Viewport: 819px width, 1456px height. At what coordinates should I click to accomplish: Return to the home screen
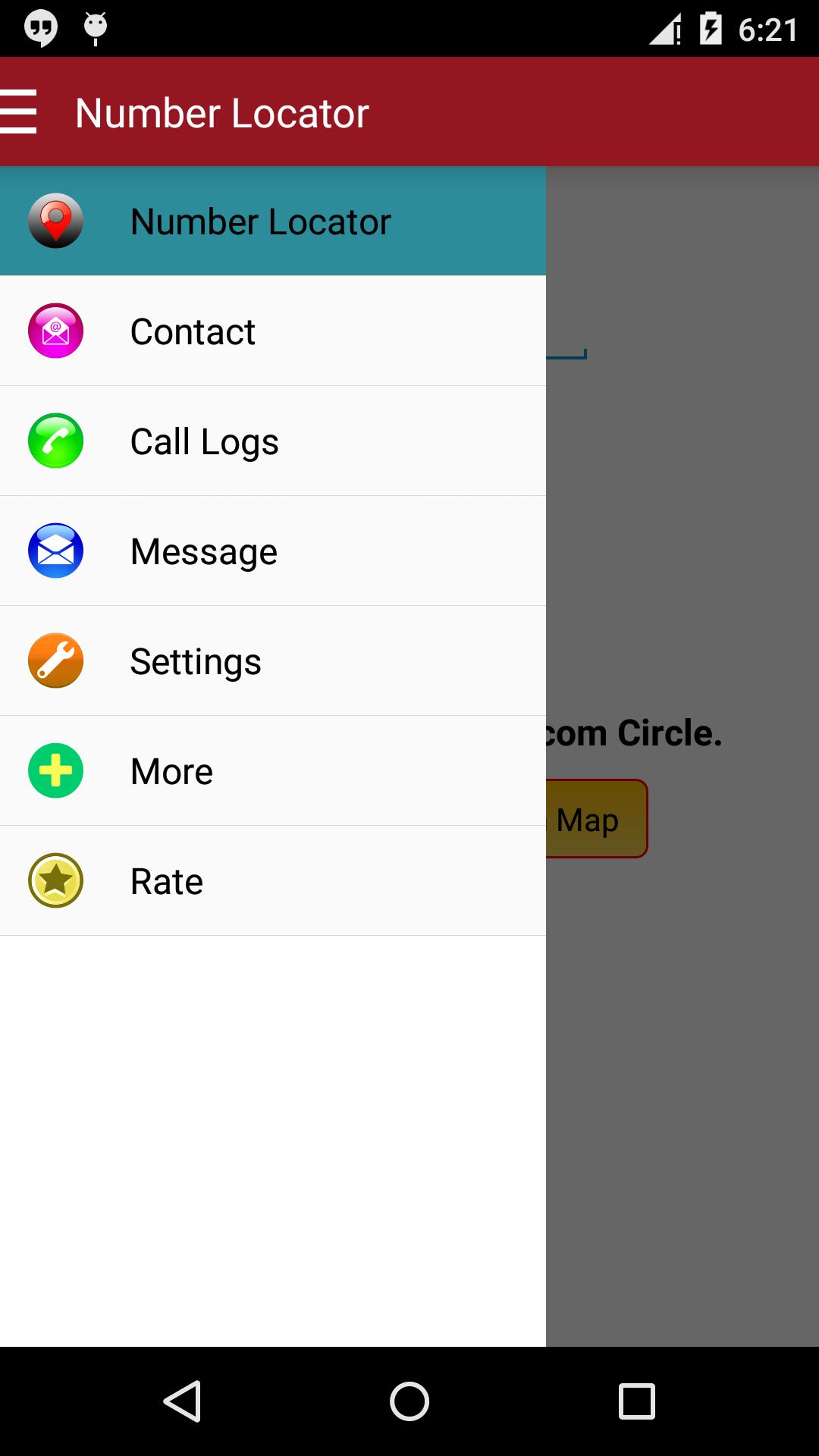tap(409, 1401)
